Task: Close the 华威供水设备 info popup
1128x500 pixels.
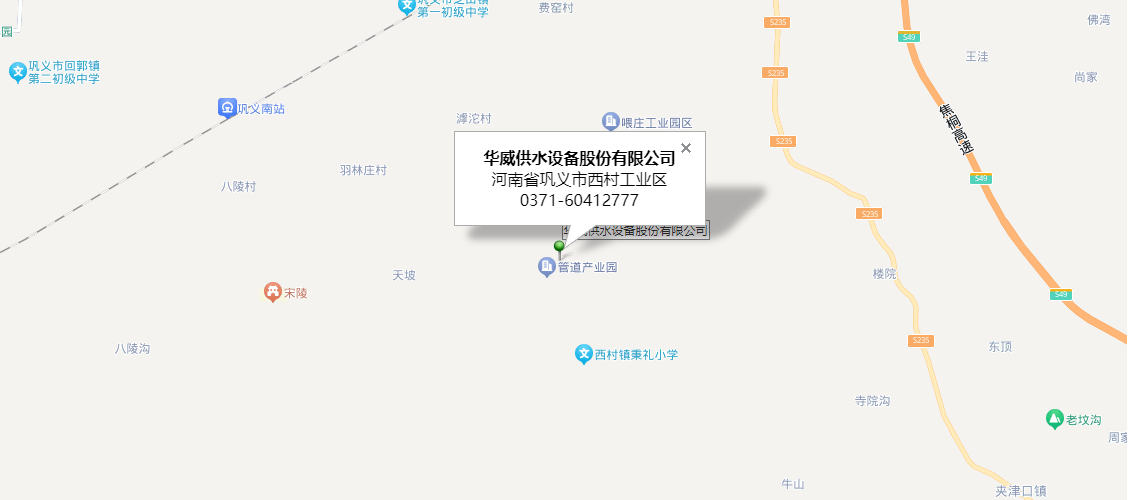Action: coord(686,148)
